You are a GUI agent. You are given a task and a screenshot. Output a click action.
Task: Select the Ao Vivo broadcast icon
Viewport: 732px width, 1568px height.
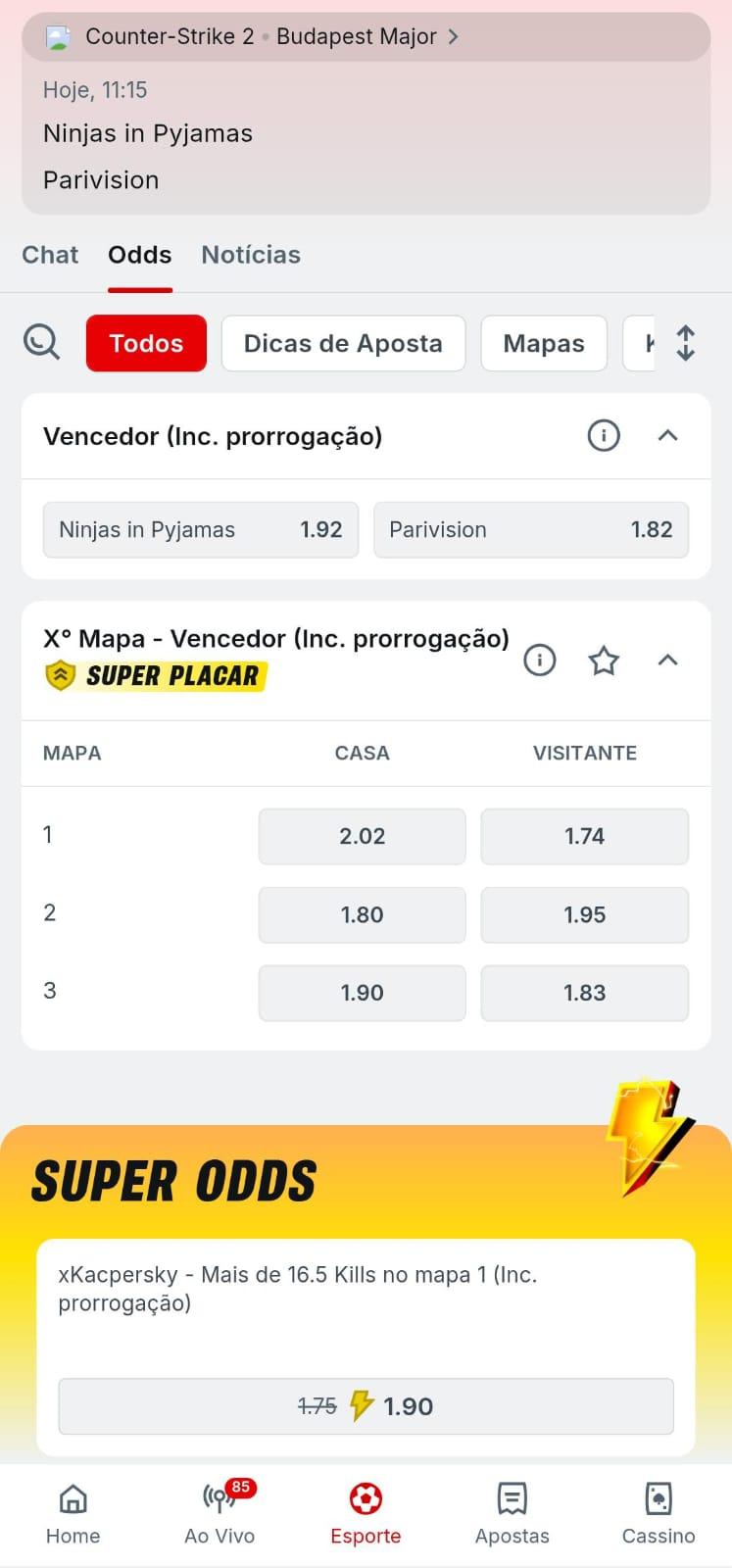219,1497
